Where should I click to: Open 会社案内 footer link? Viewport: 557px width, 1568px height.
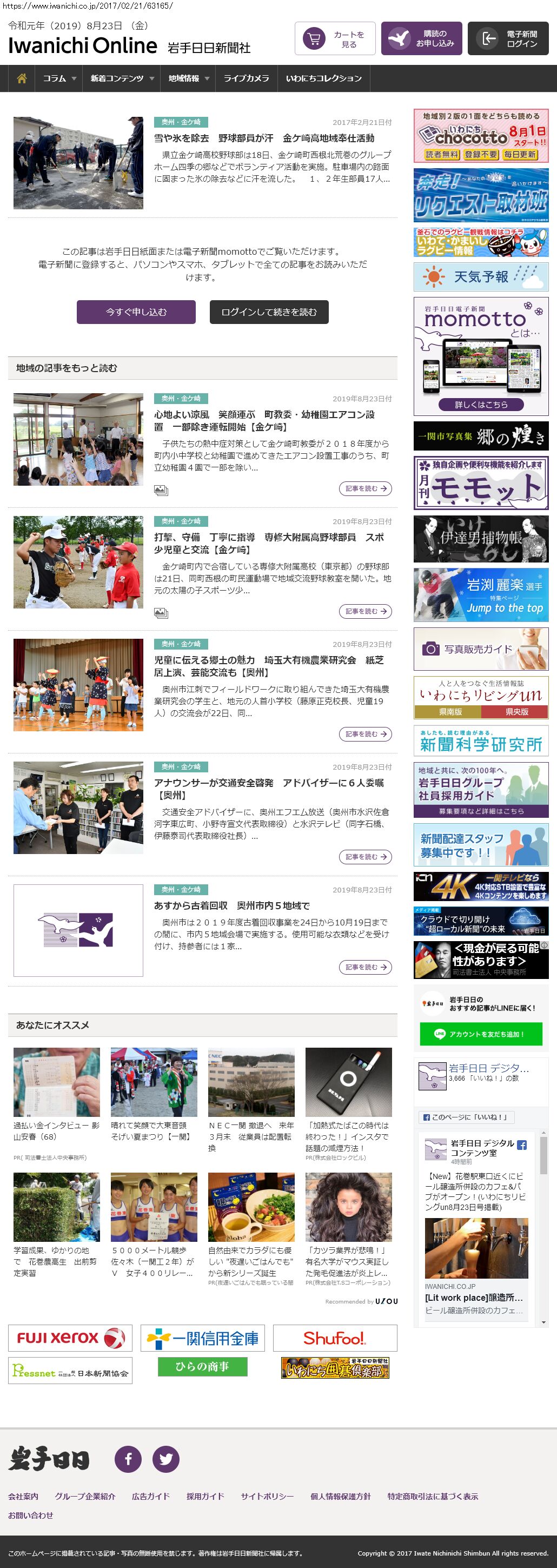23,1496
